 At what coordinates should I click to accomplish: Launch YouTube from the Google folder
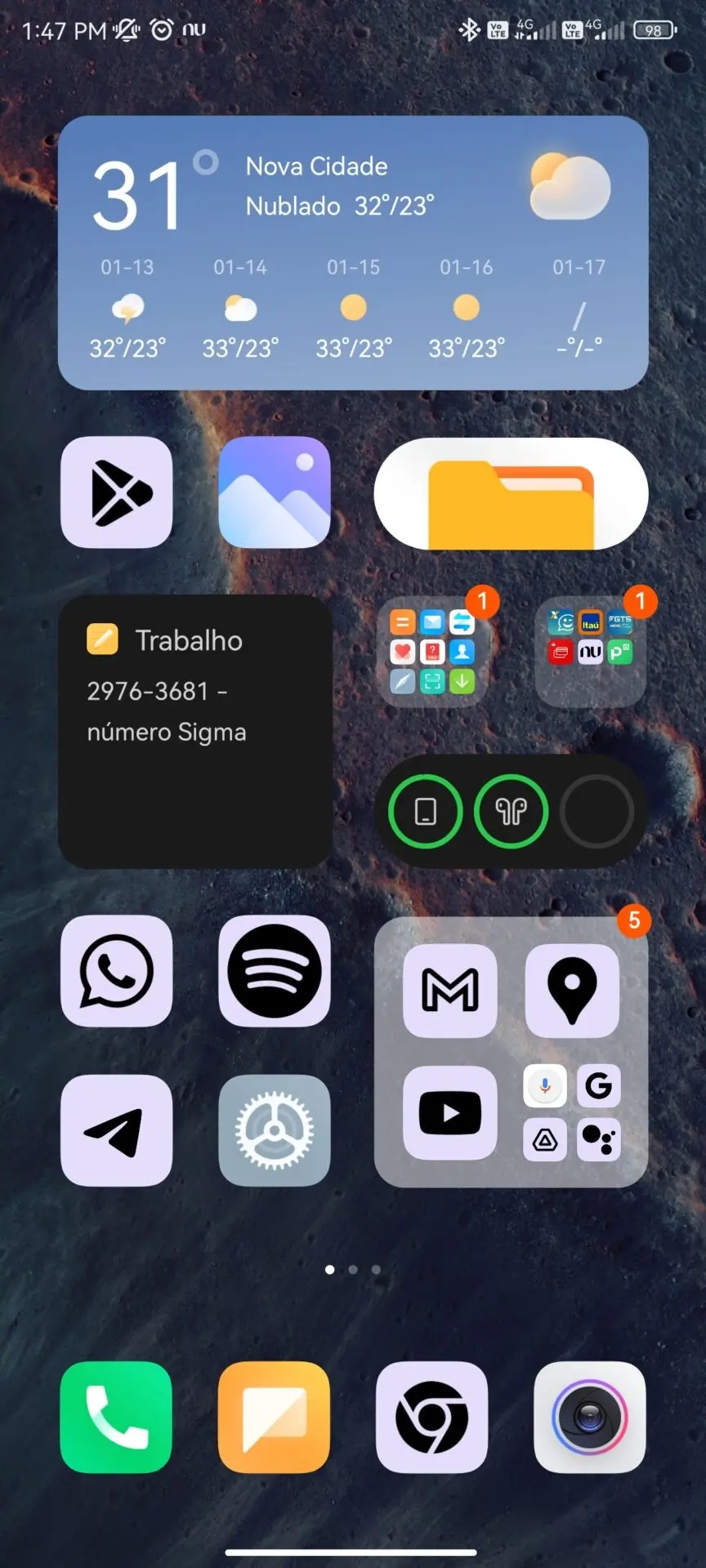(449, 1112)
